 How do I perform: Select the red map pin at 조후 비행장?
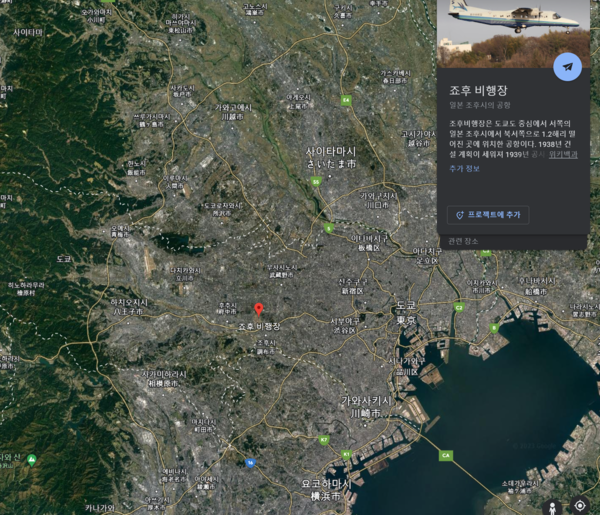259,309
